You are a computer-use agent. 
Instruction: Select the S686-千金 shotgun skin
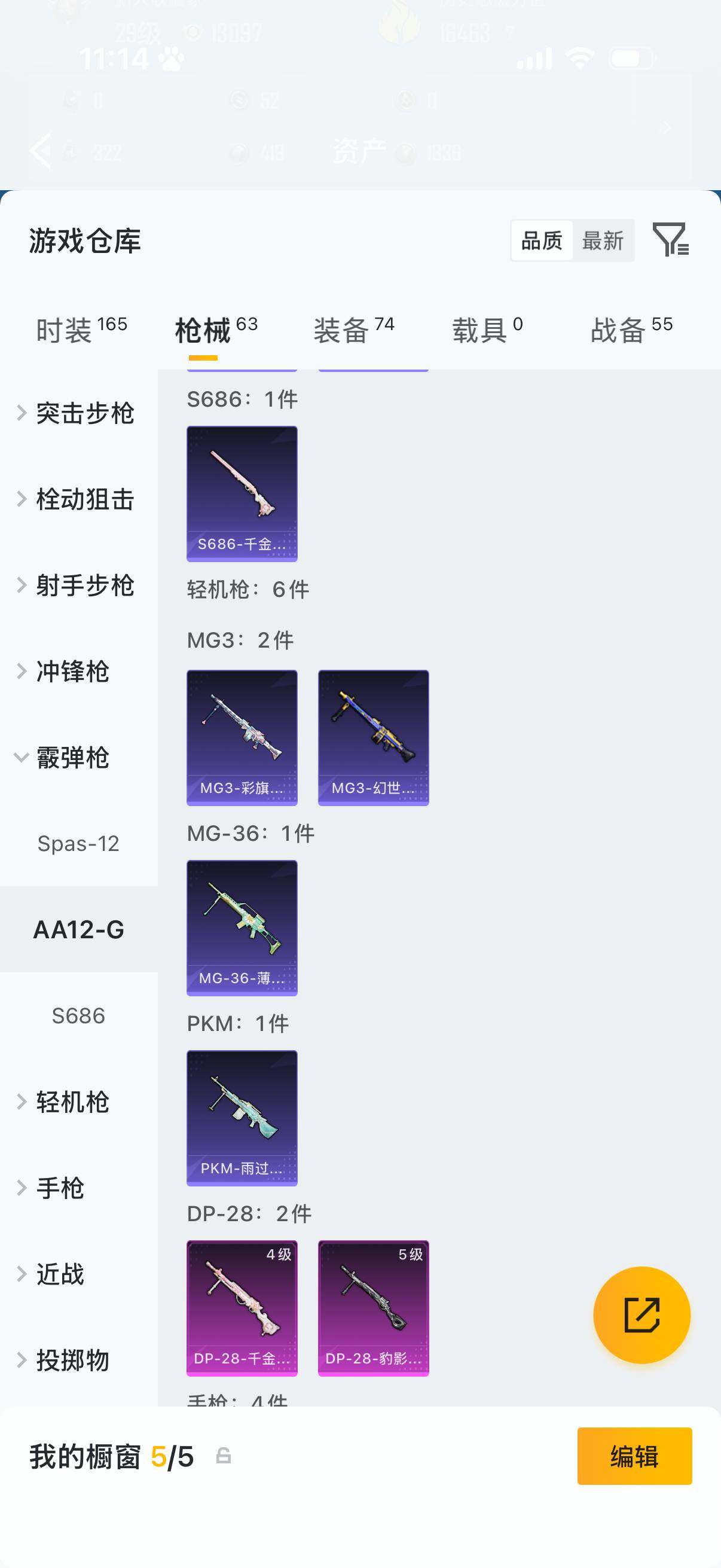[242, 493]
